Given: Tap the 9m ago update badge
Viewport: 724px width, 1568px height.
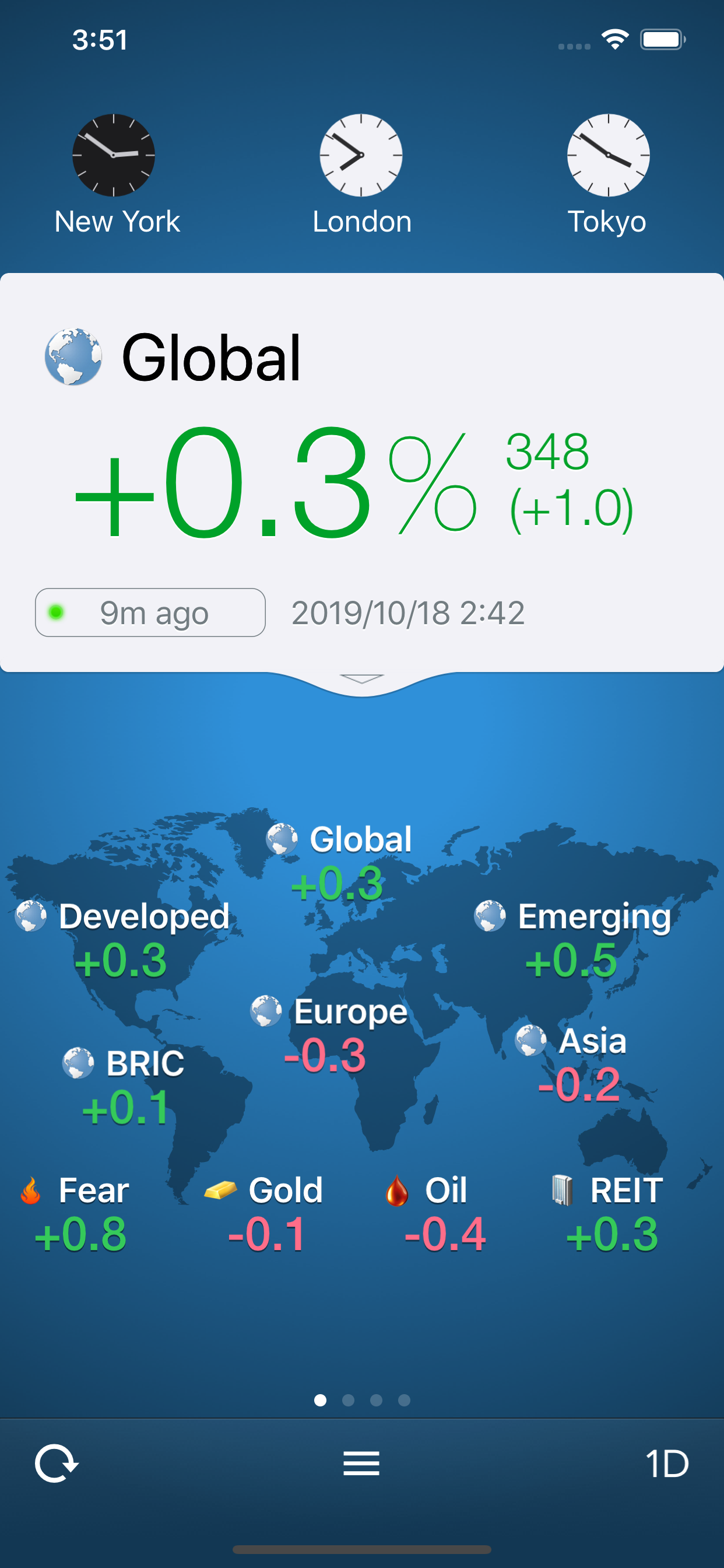Looking at the screenshot, I should (x=150, y=612).
